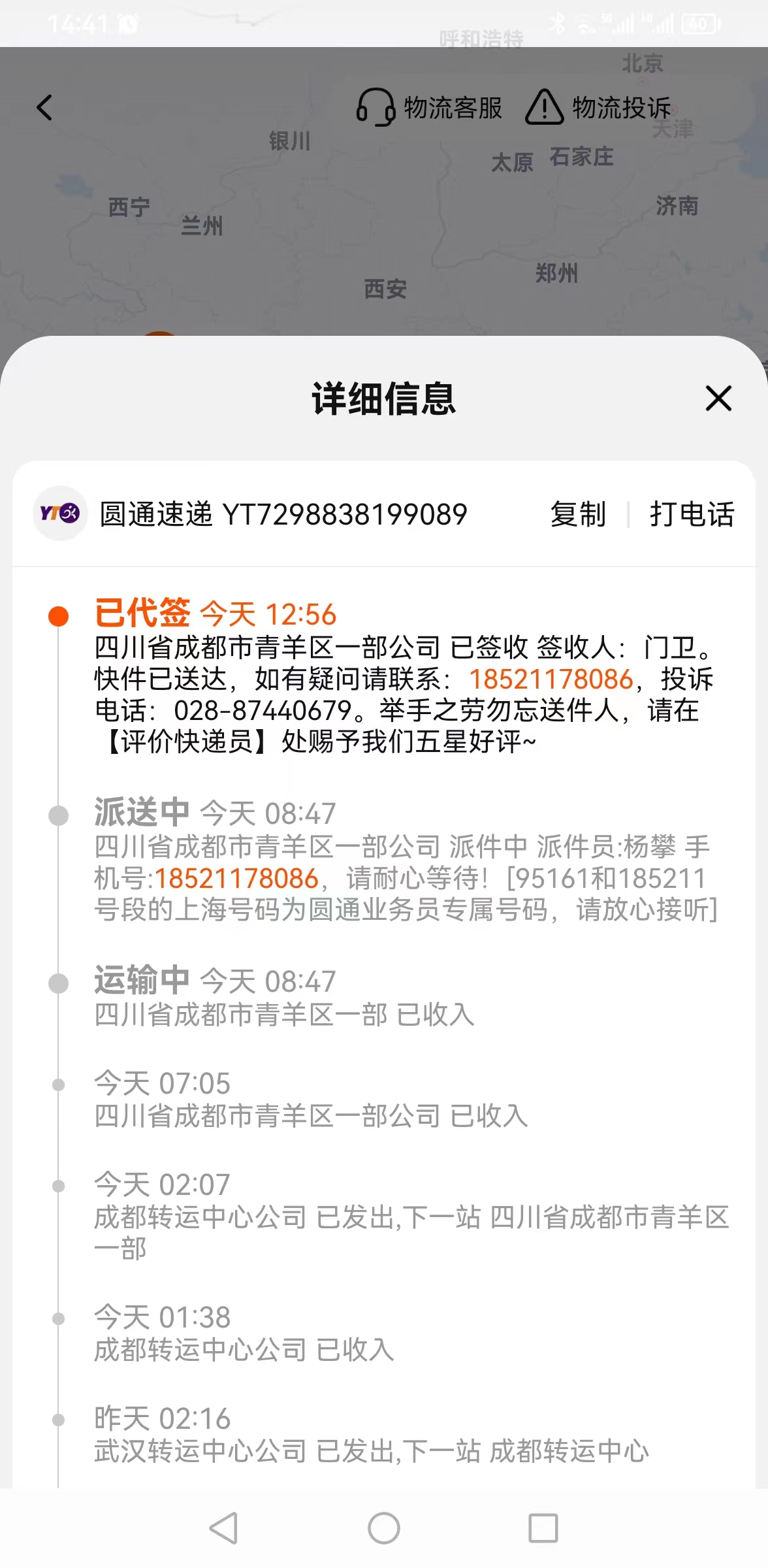Call 18521178086 in the 已代签 entry
The image size is (768, 1568).
pyautogui.click(x=552, y=679)
